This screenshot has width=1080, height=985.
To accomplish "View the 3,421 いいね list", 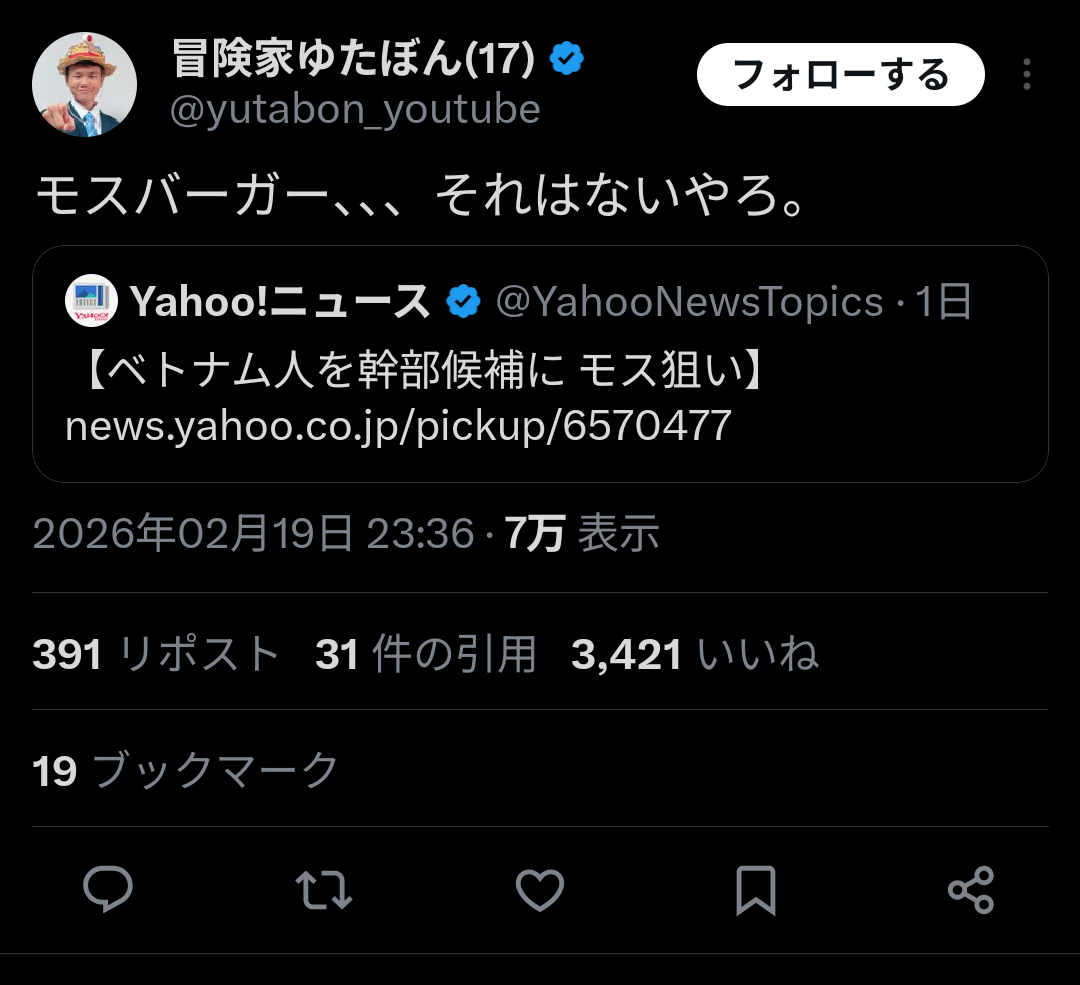I will pos(695,655).
